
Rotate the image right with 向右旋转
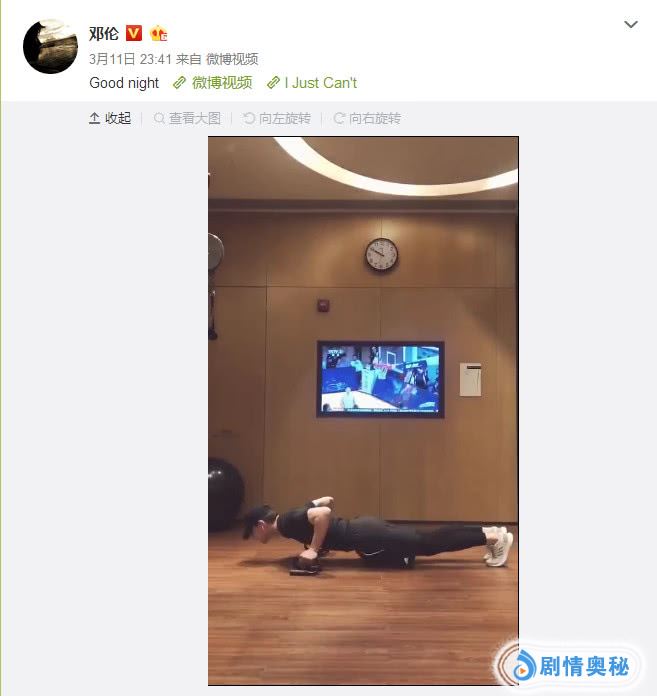[367, 118]
